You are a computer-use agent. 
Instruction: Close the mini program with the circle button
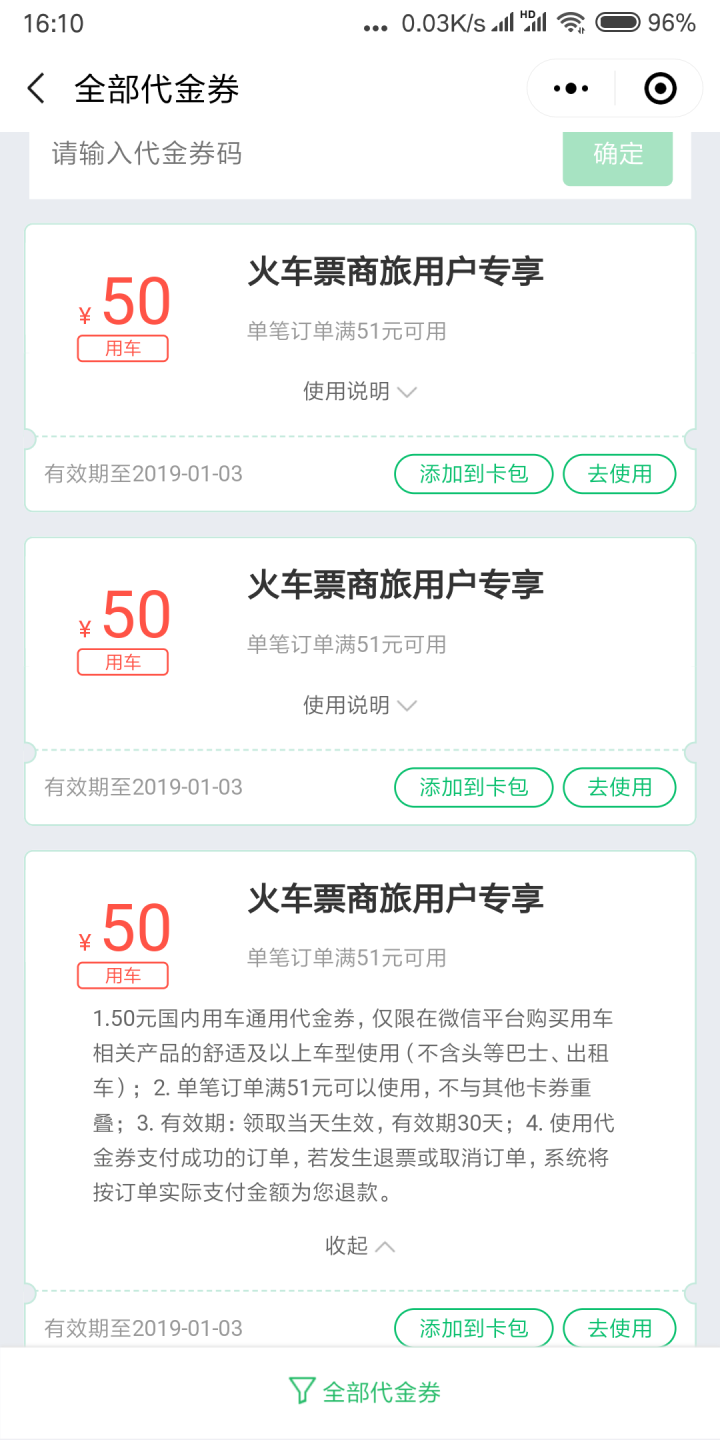click(660, 89)
